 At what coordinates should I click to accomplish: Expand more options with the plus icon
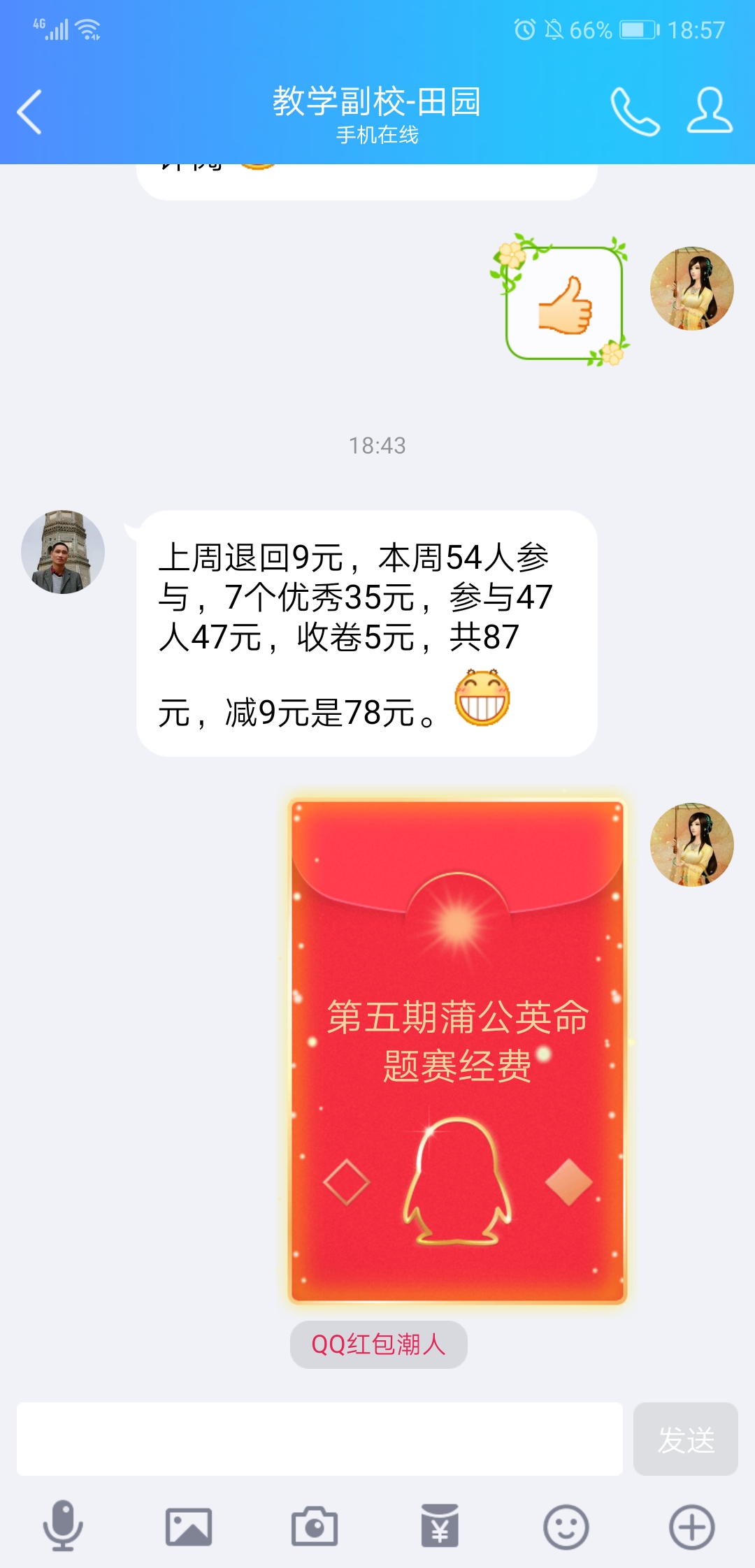click(691, 1526)
